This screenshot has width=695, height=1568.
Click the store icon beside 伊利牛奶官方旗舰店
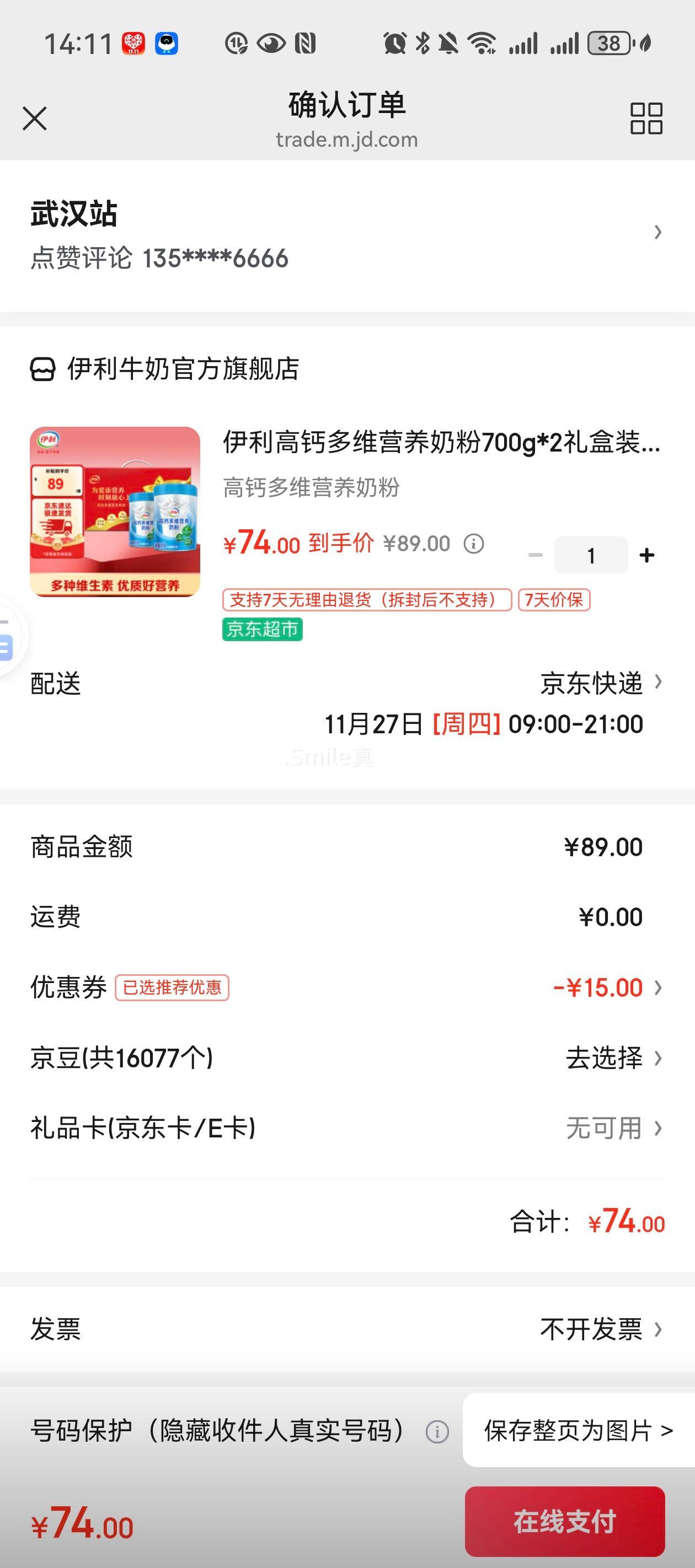pos(42,369)
